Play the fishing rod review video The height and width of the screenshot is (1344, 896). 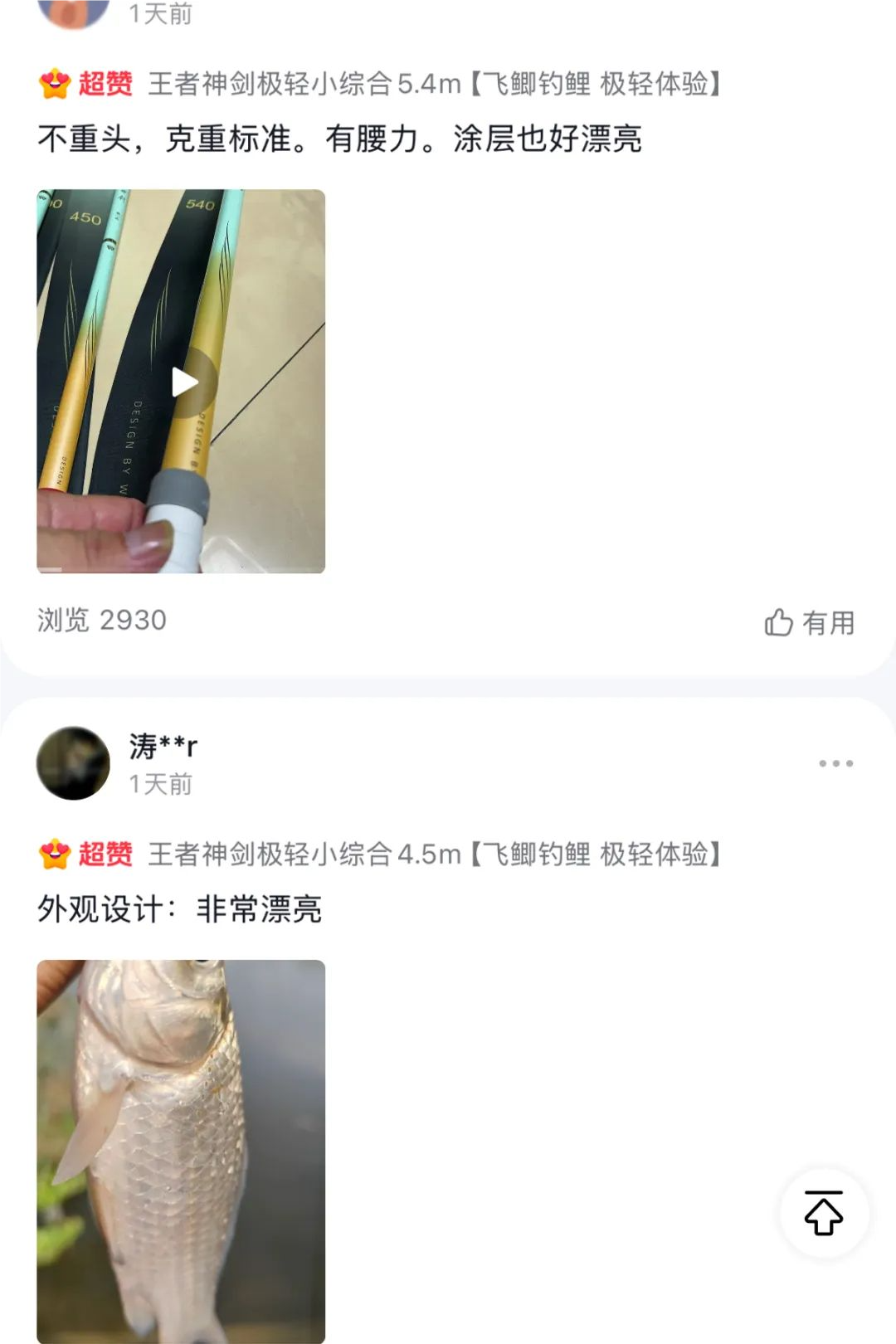pyautogui.click(x=185, y=382)
